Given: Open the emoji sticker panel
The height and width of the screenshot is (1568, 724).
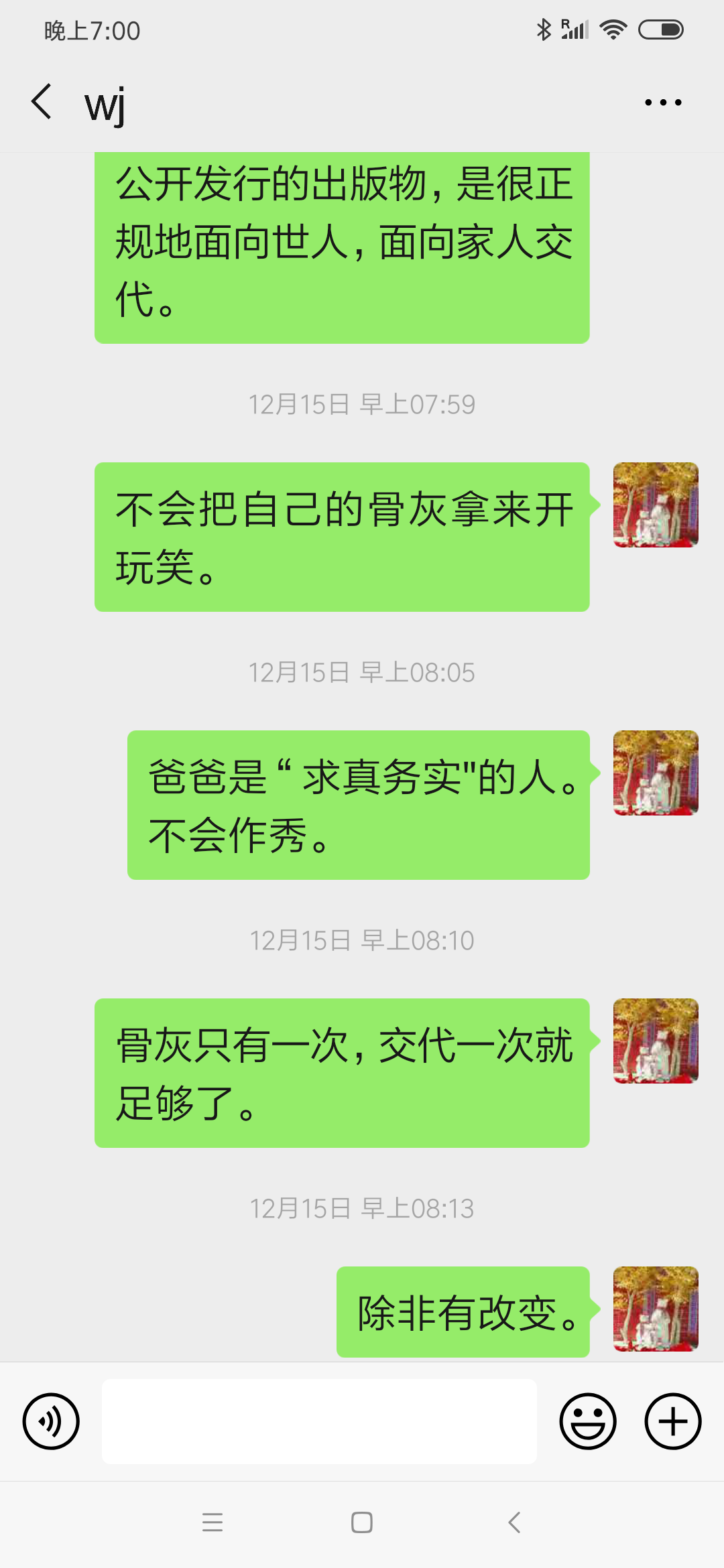Looking at the screenshot, I should click(588, 1421).
